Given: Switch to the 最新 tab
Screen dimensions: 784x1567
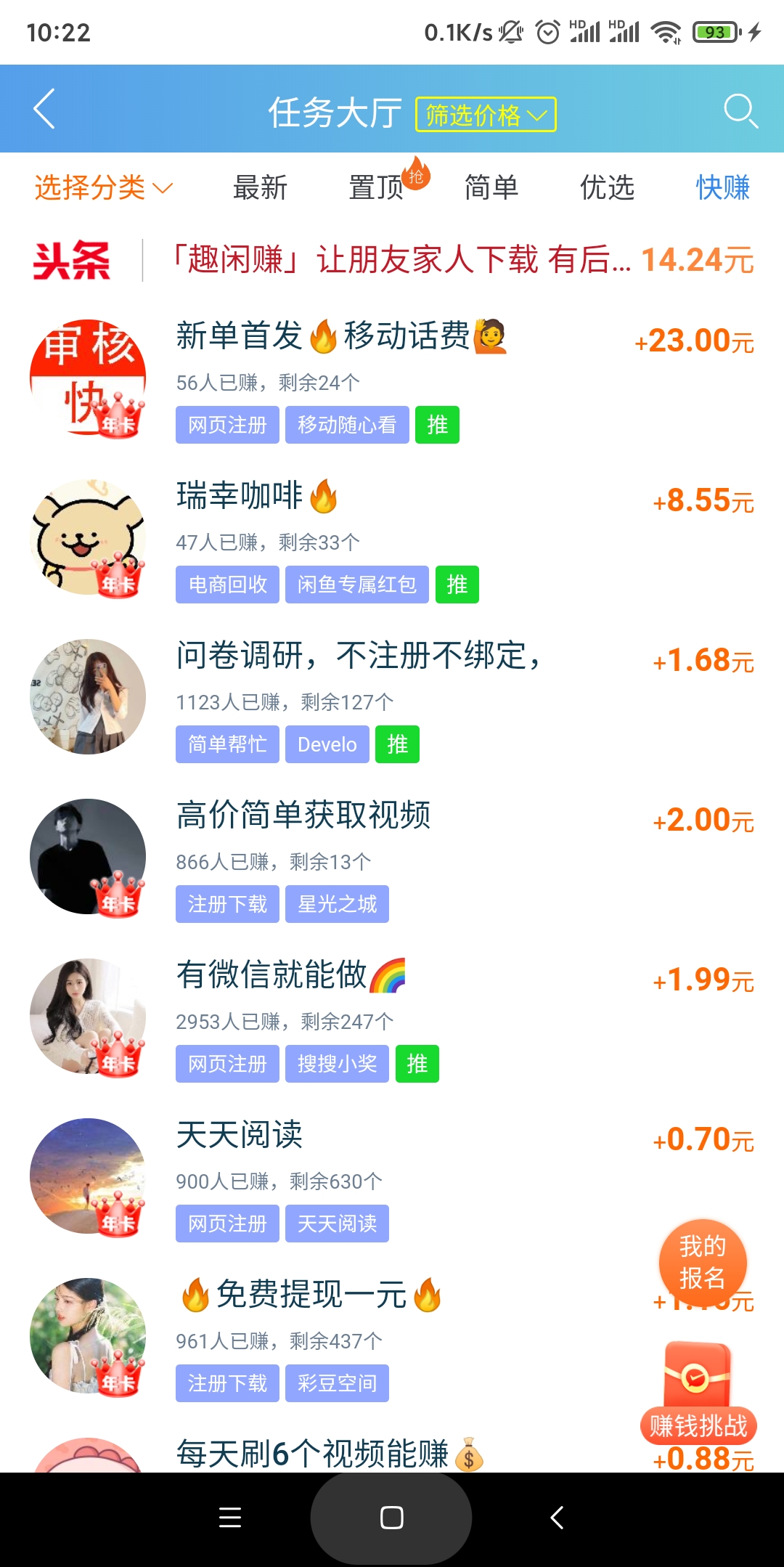Looking at the screenshot, I should (260, 188).
